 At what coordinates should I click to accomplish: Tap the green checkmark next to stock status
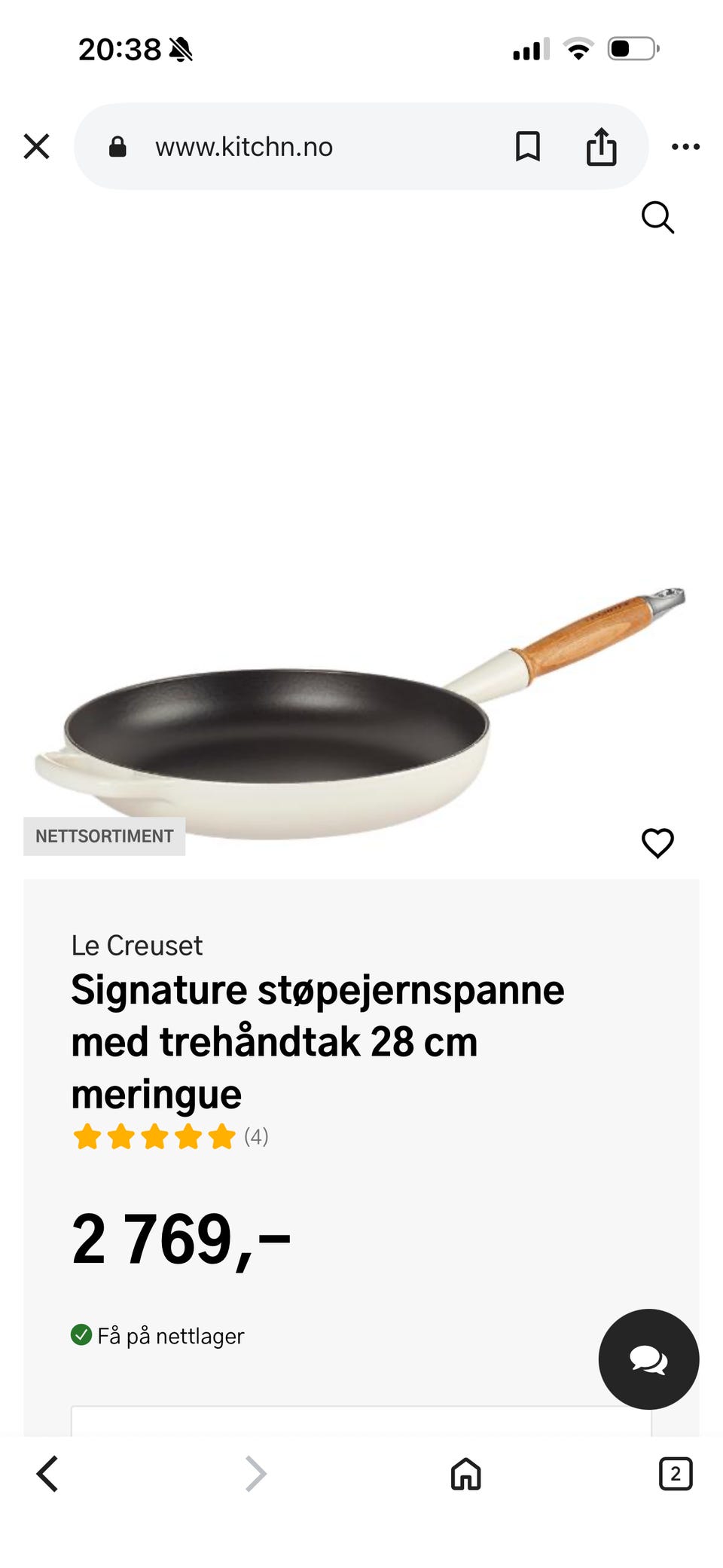point(83,1334)
